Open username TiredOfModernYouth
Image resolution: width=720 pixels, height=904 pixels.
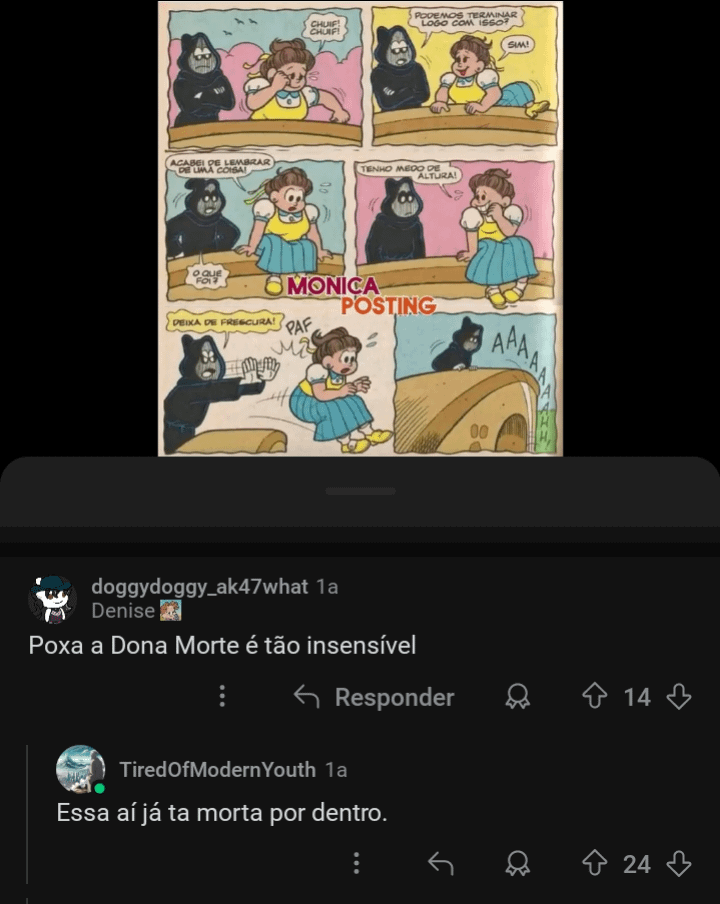pyautogui.click(x=217, y=770)
